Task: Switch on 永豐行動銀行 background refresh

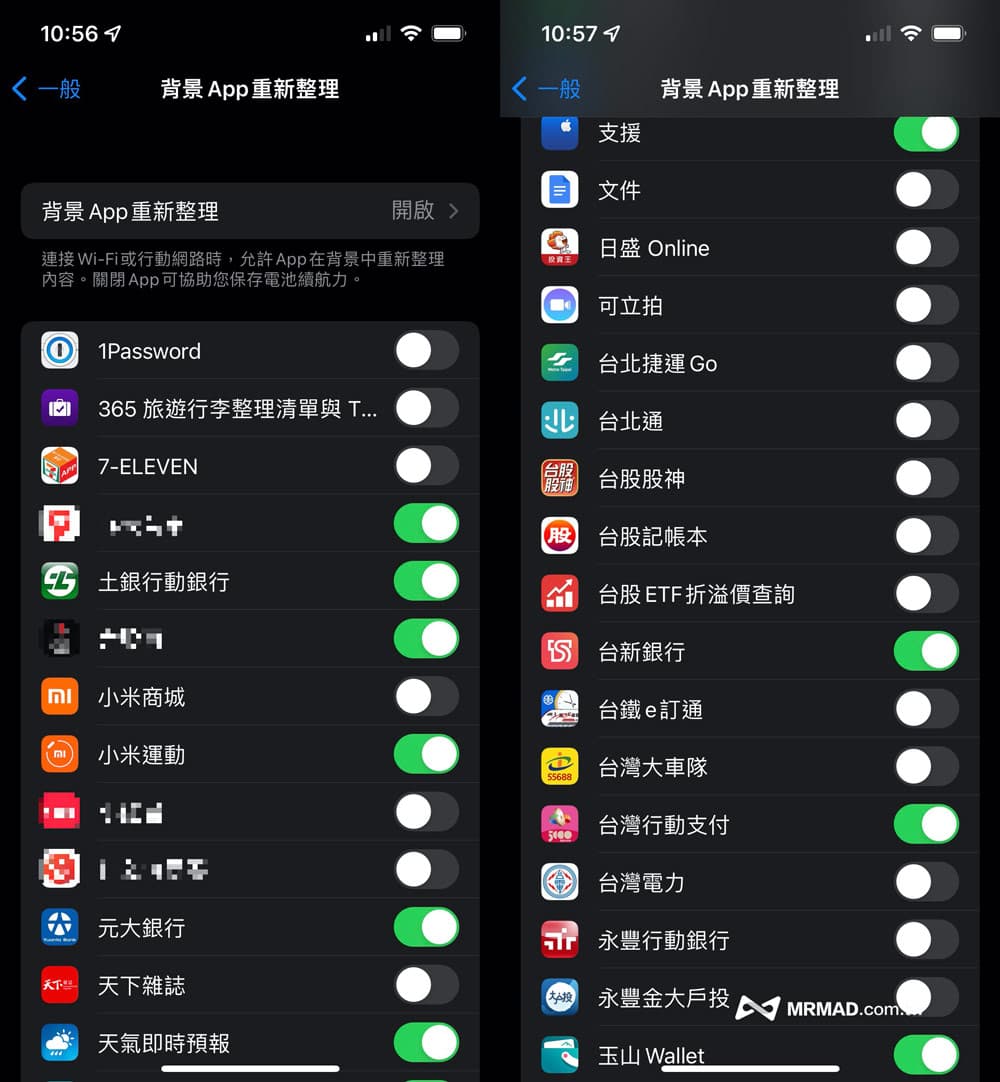Action: tap(926, 940)
